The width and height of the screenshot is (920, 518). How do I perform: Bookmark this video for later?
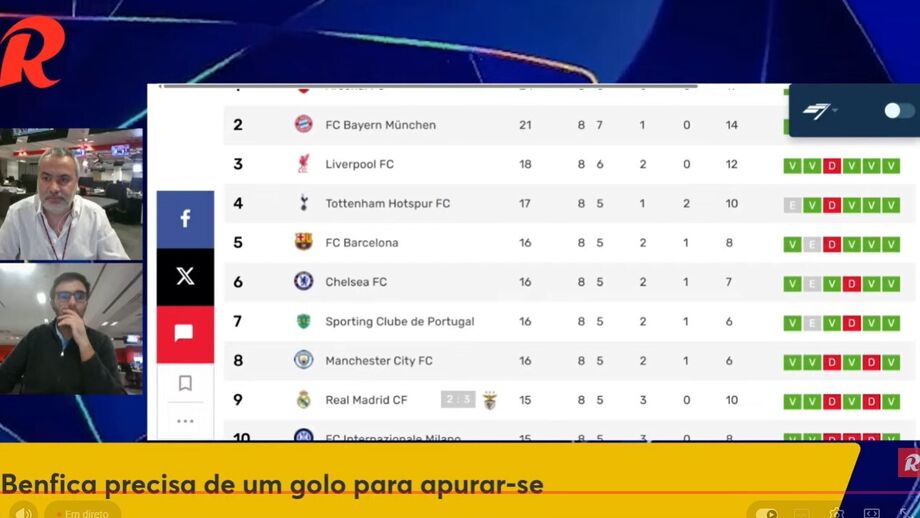[185, 383]
